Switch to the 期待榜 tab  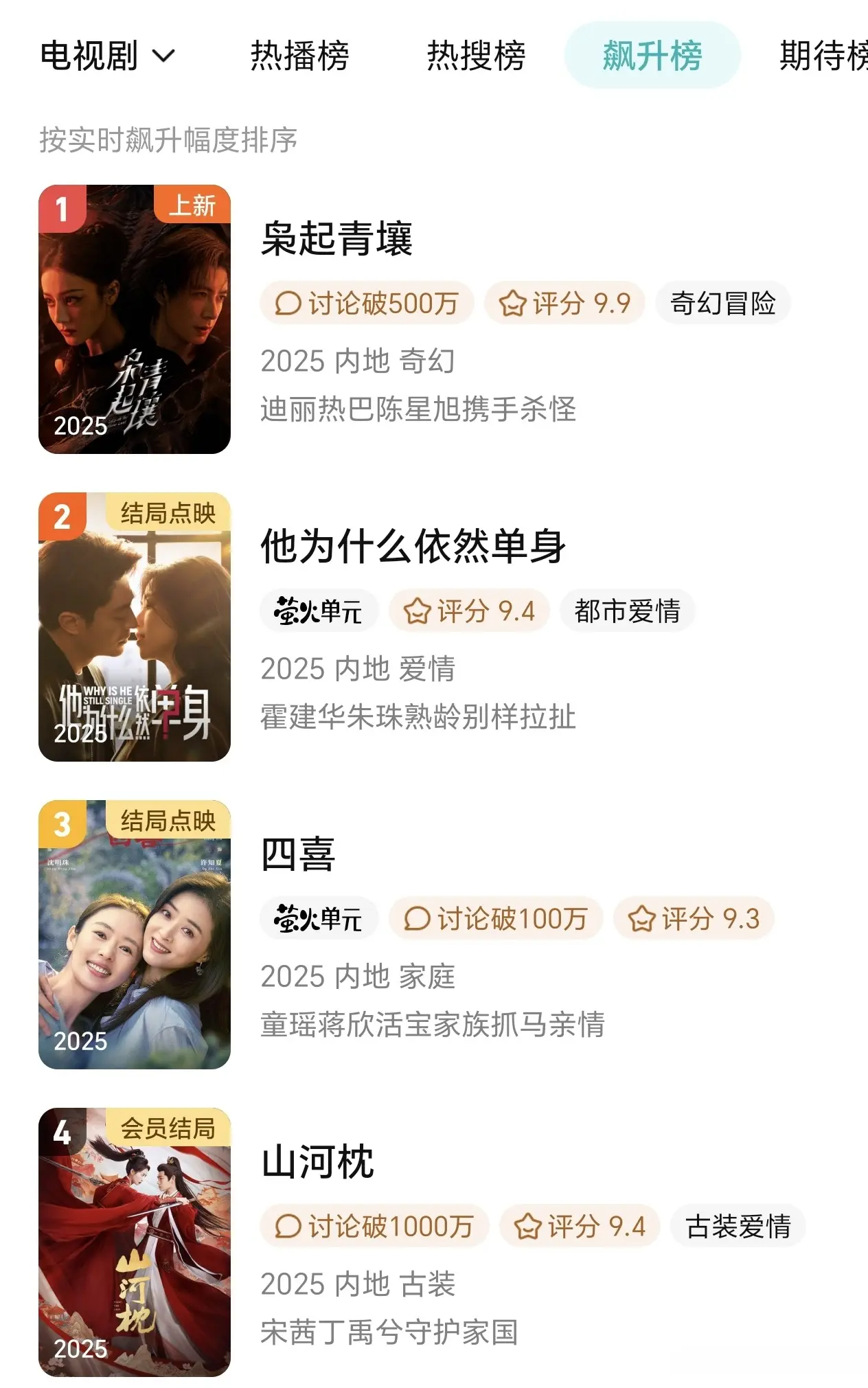pyautogui.click(x=823, y=56)
